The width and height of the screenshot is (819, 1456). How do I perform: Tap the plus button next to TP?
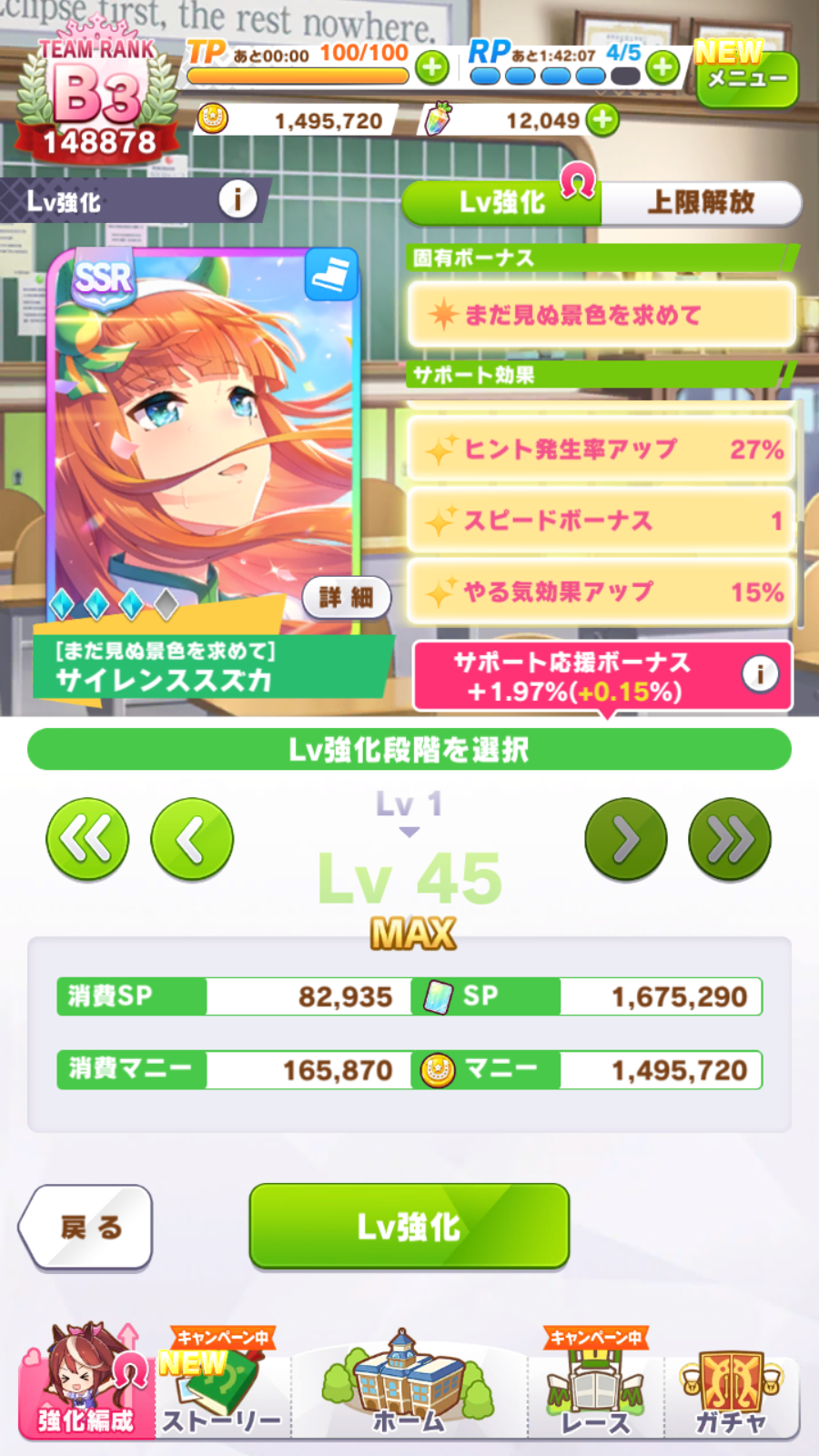tap(432, 66)
